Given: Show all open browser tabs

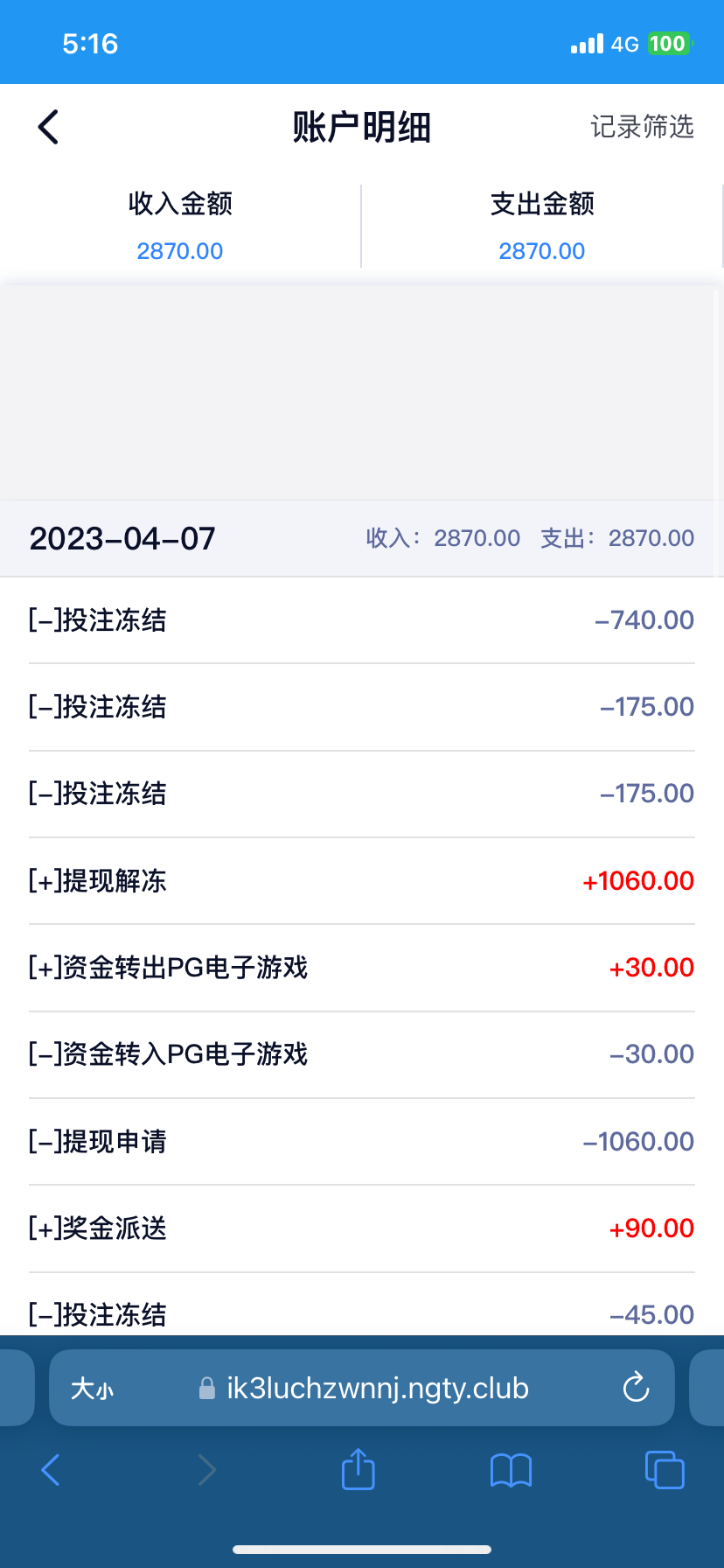Looking at the screenshot, I should [x=664, y=1470].
